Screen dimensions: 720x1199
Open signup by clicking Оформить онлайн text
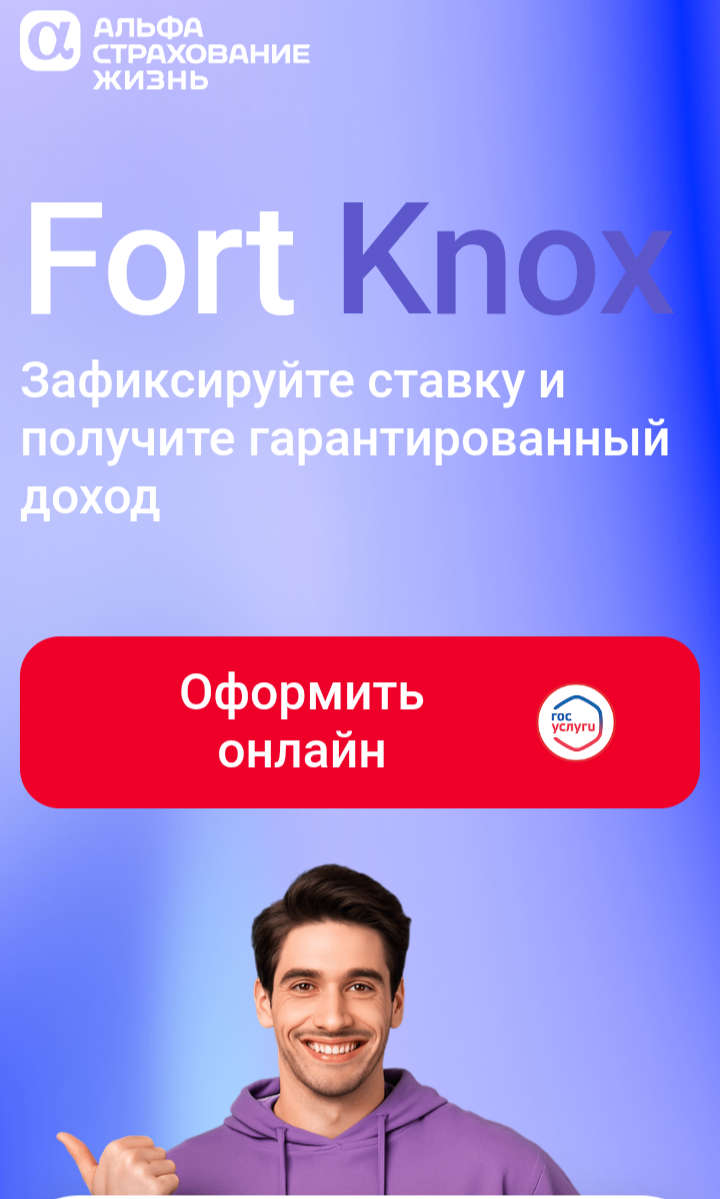[x=300, y=722]
